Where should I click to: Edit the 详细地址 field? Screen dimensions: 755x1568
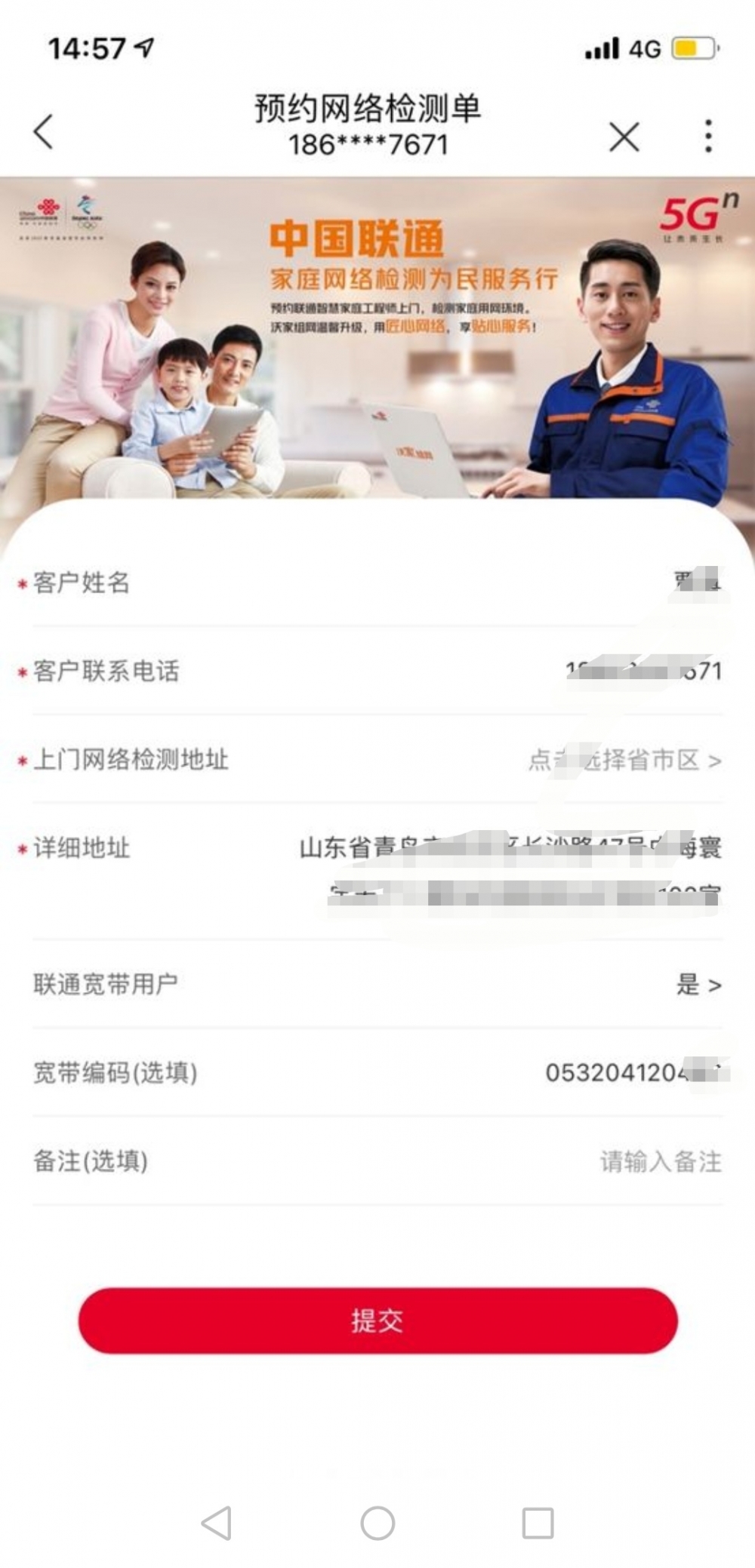(510, 869)
